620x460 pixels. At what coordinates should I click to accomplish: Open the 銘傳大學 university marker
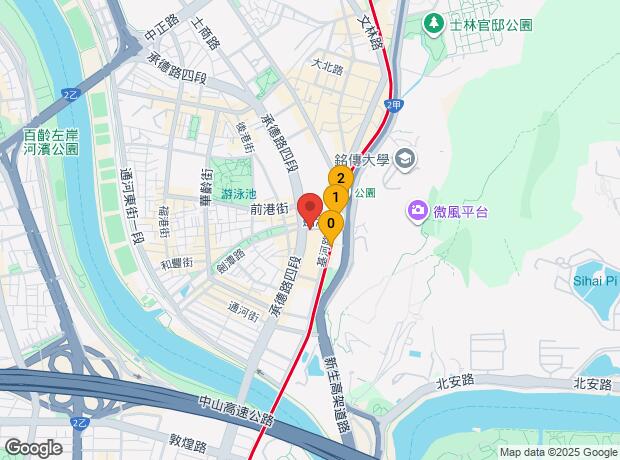point(407,159)
